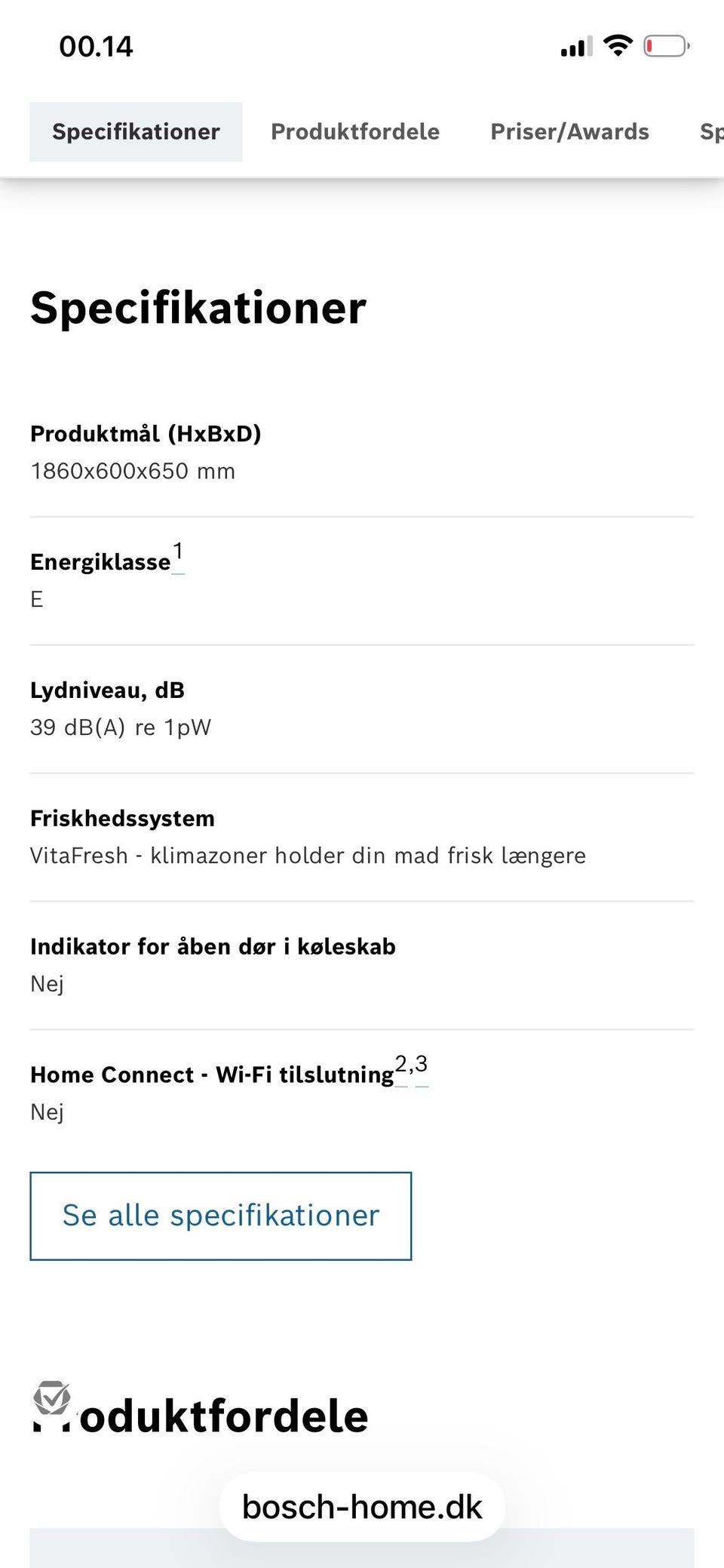Tap the cellular signal strength icon
This screenshot has width=724, height=1568.
point(575,47)
